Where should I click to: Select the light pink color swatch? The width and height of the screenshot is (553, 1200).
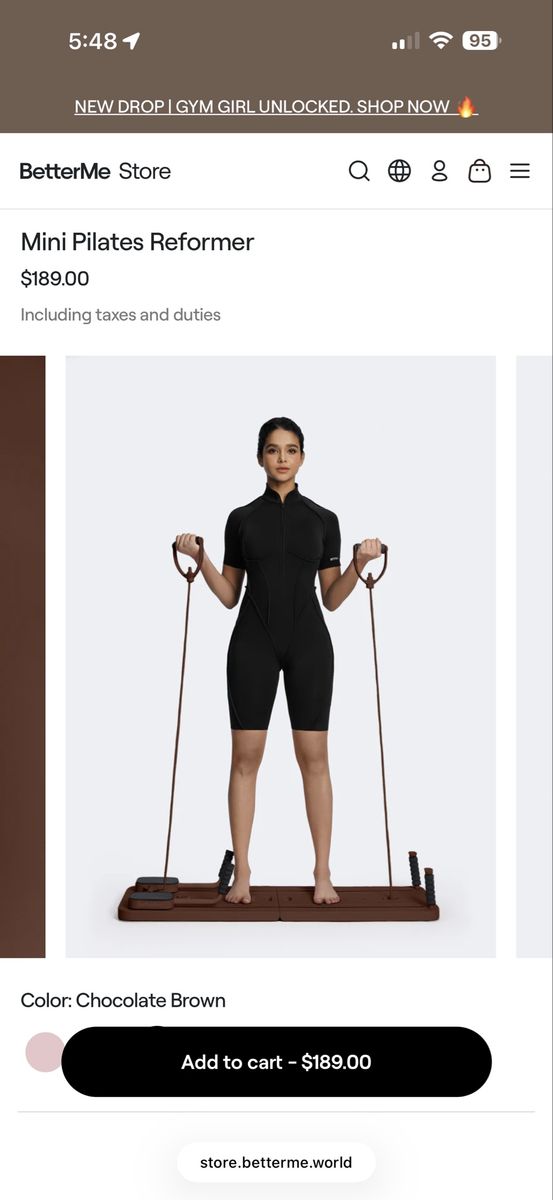click(x=44, y=1052)
